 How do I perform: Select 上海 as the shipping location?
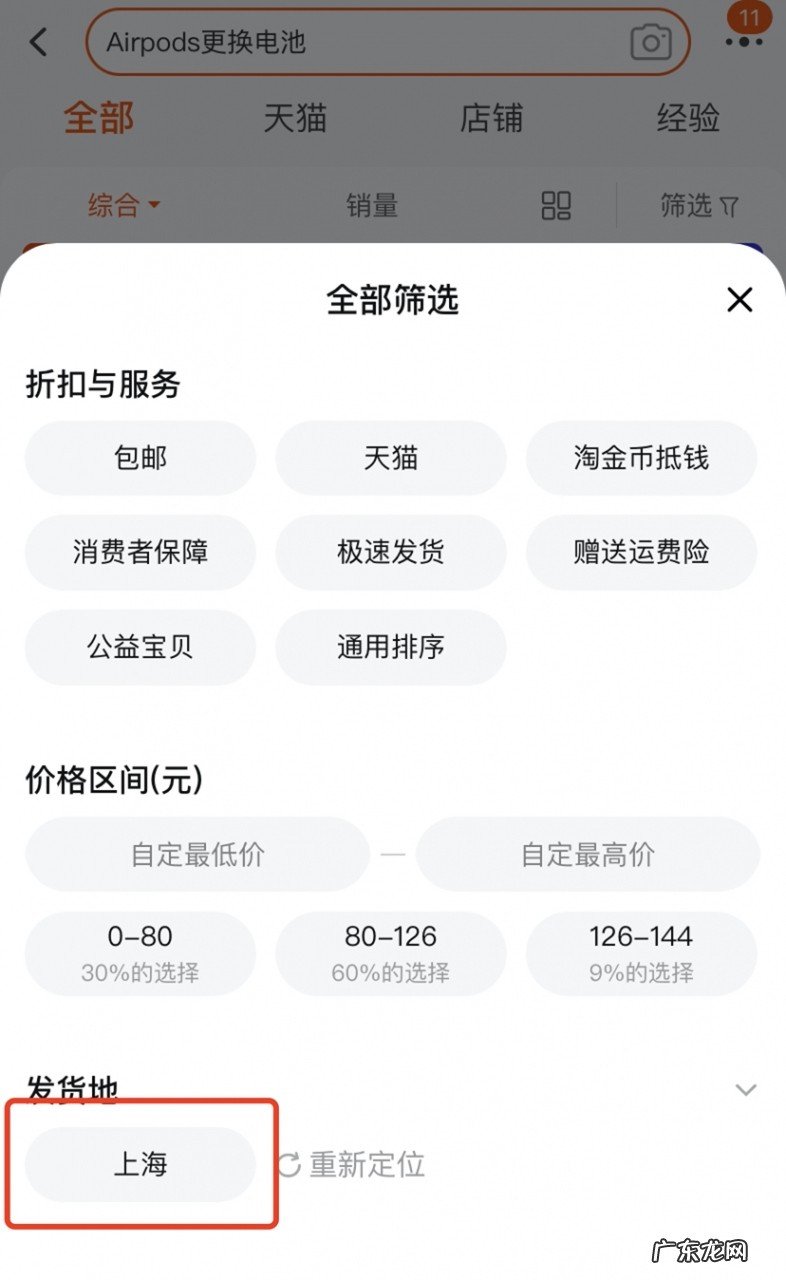click(140, 1163)
